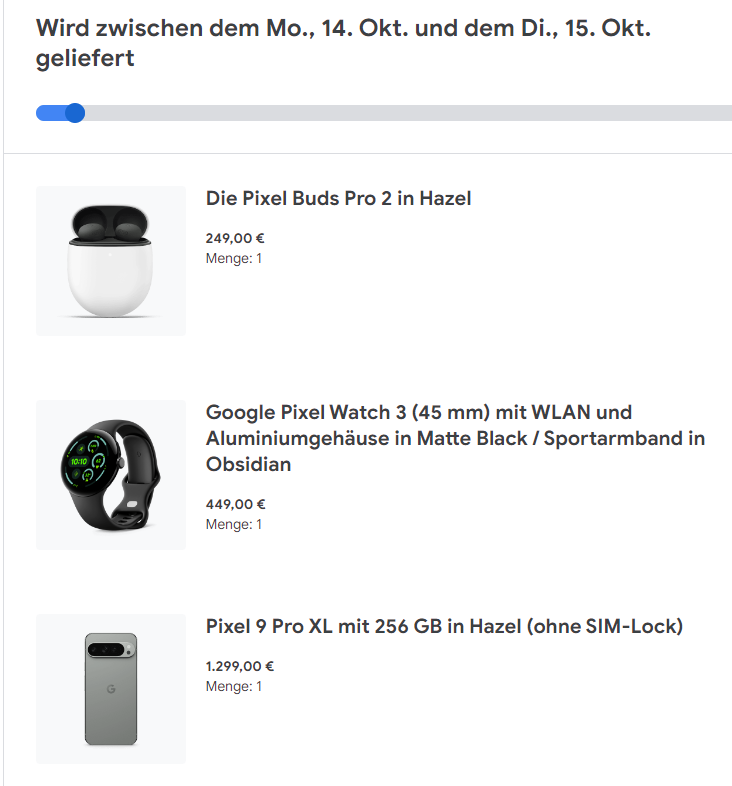Screen dimensions: 732x786
Task: Select the Pixel 9 Pro XL product image
Action: point(111,689)
